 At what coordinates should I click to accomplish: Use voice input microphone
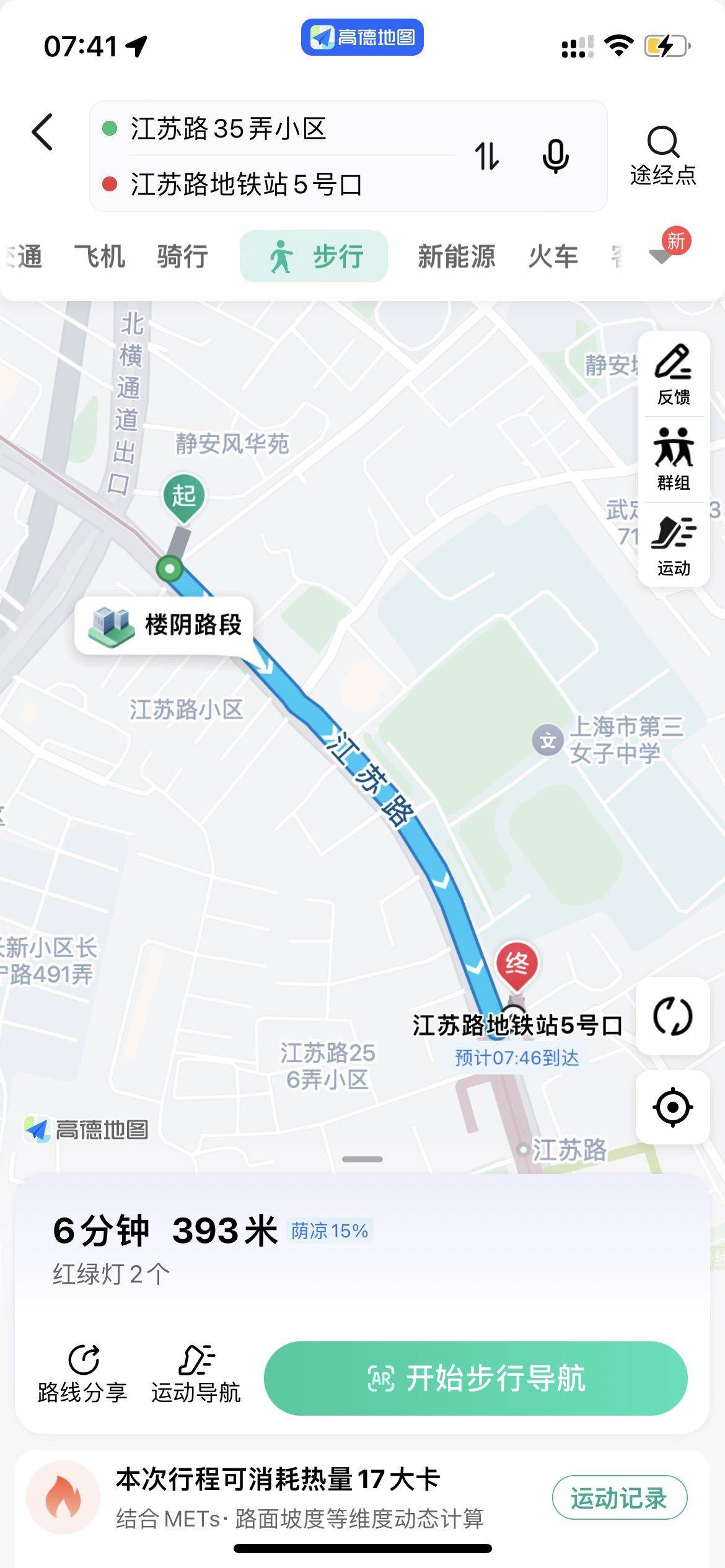click(555, 156)
